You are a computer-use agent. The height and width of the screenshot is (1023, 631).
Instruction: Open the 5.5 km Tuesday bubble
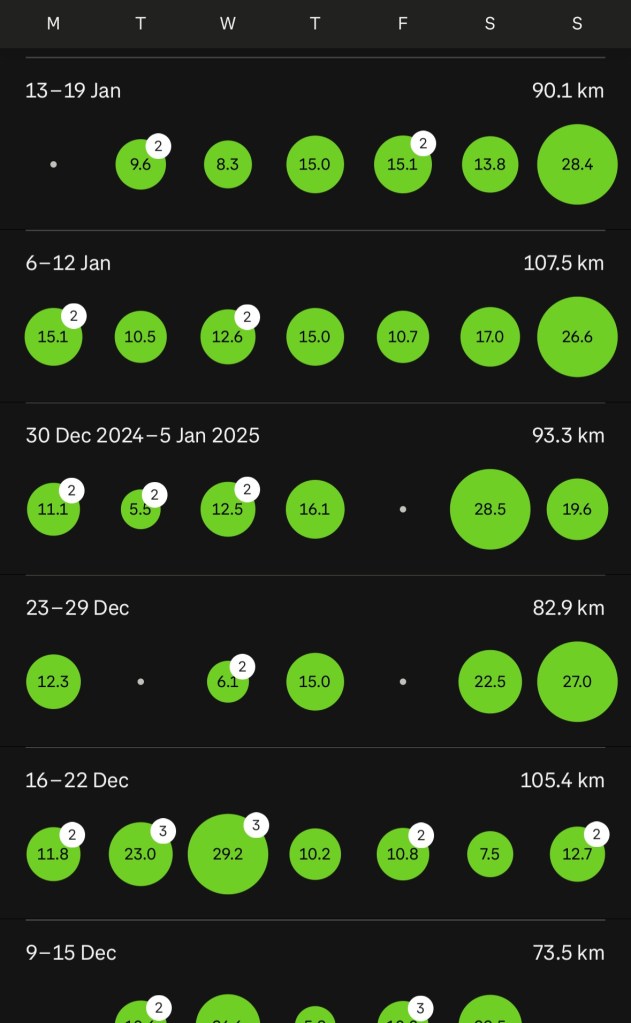[140, 510]
